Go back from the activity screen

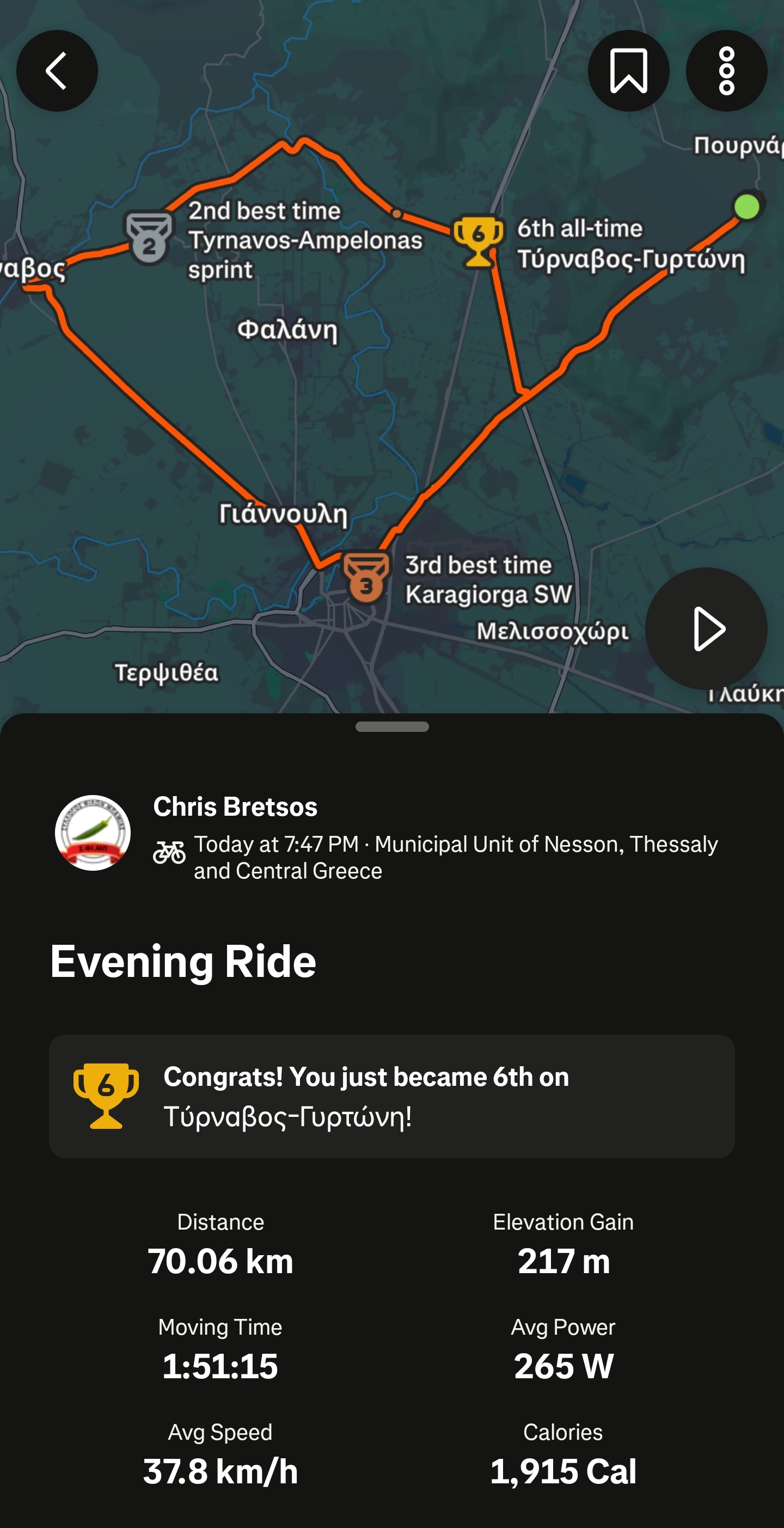click(x=57, y=71)
